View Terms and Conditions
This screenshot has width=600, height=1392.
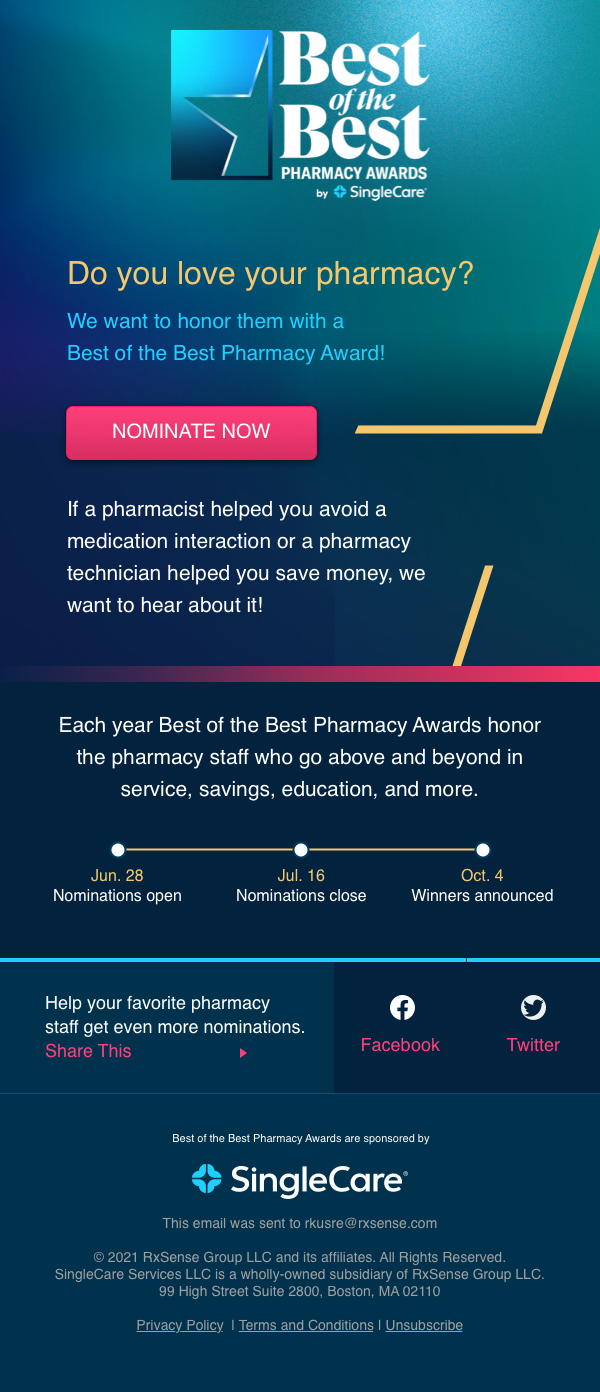pyautogui.click(x=306, y=1325)
